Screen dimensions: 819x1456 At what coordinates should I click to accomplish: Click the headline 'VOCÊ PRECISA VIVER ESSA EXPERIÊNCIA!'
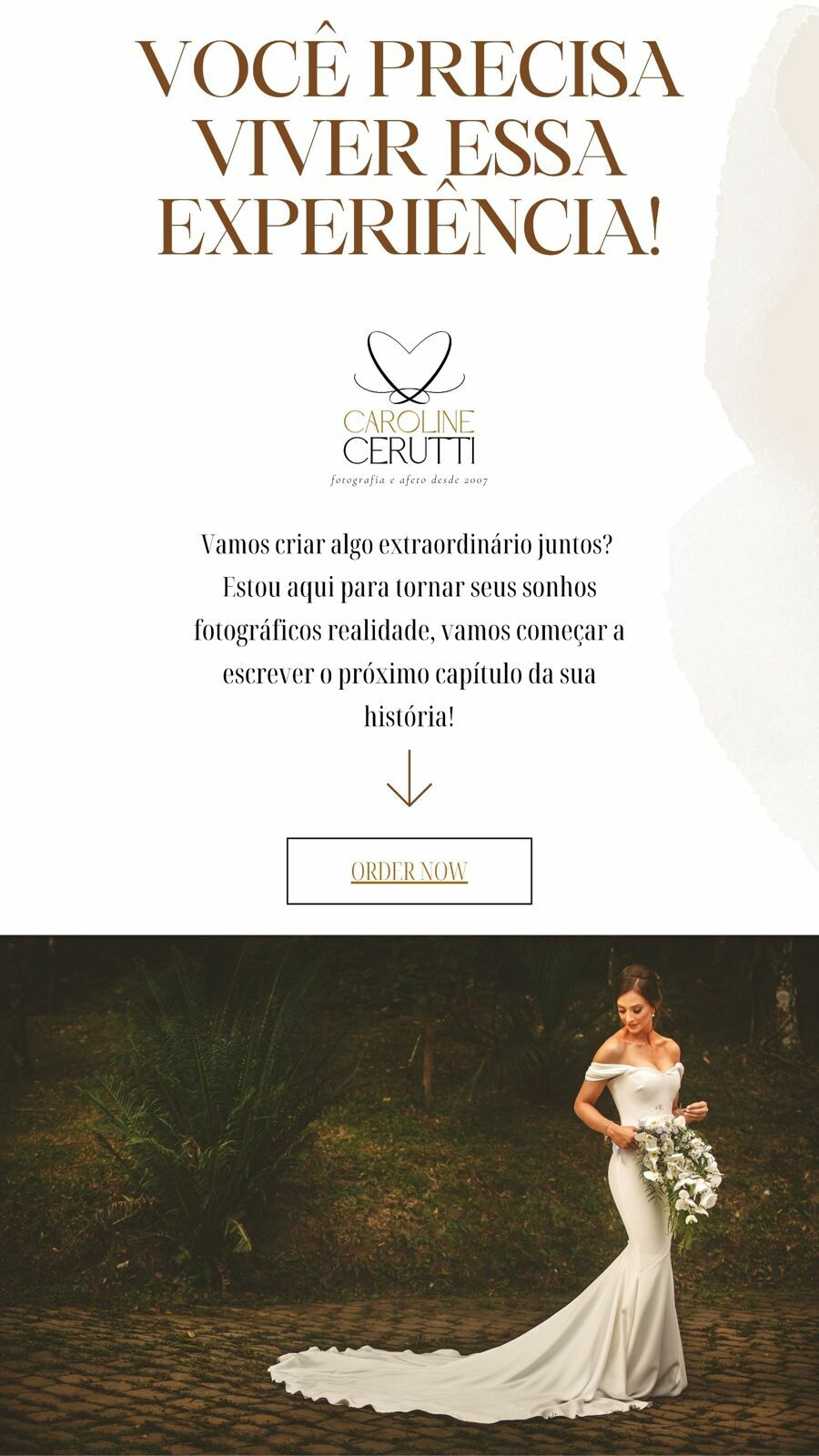409,146
